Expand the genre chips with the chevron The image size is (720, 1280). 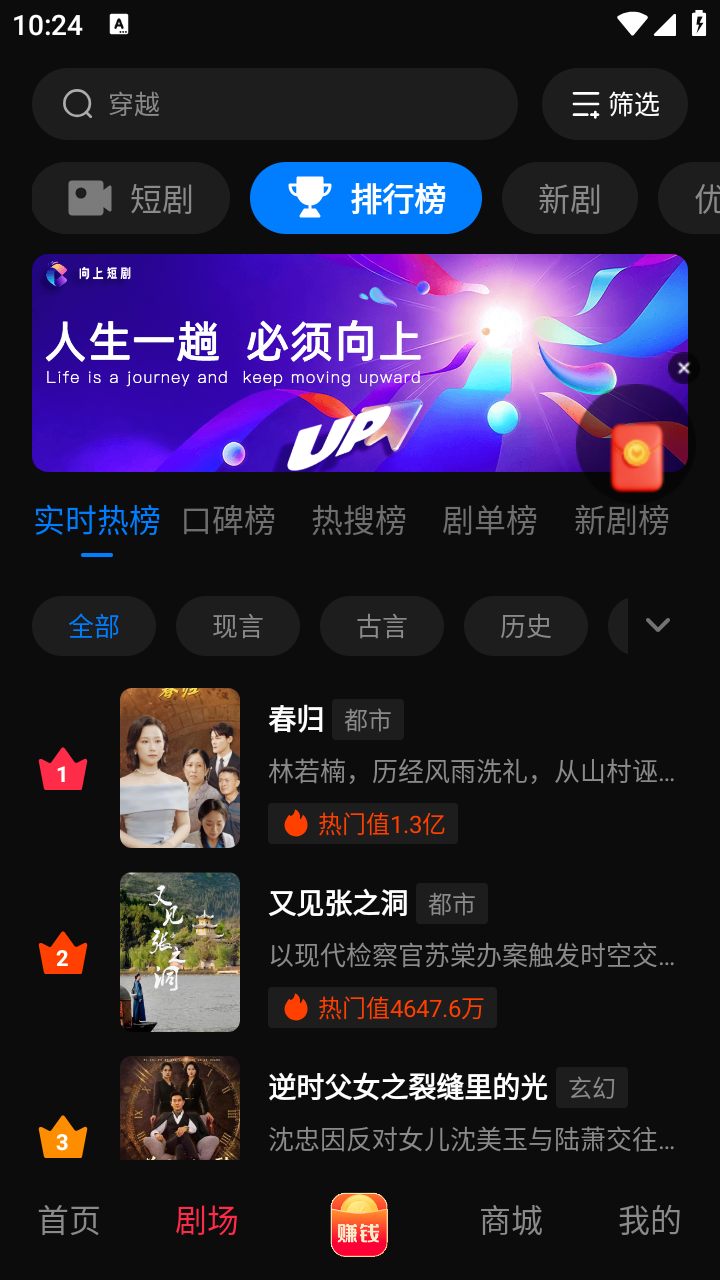point(657,625)
